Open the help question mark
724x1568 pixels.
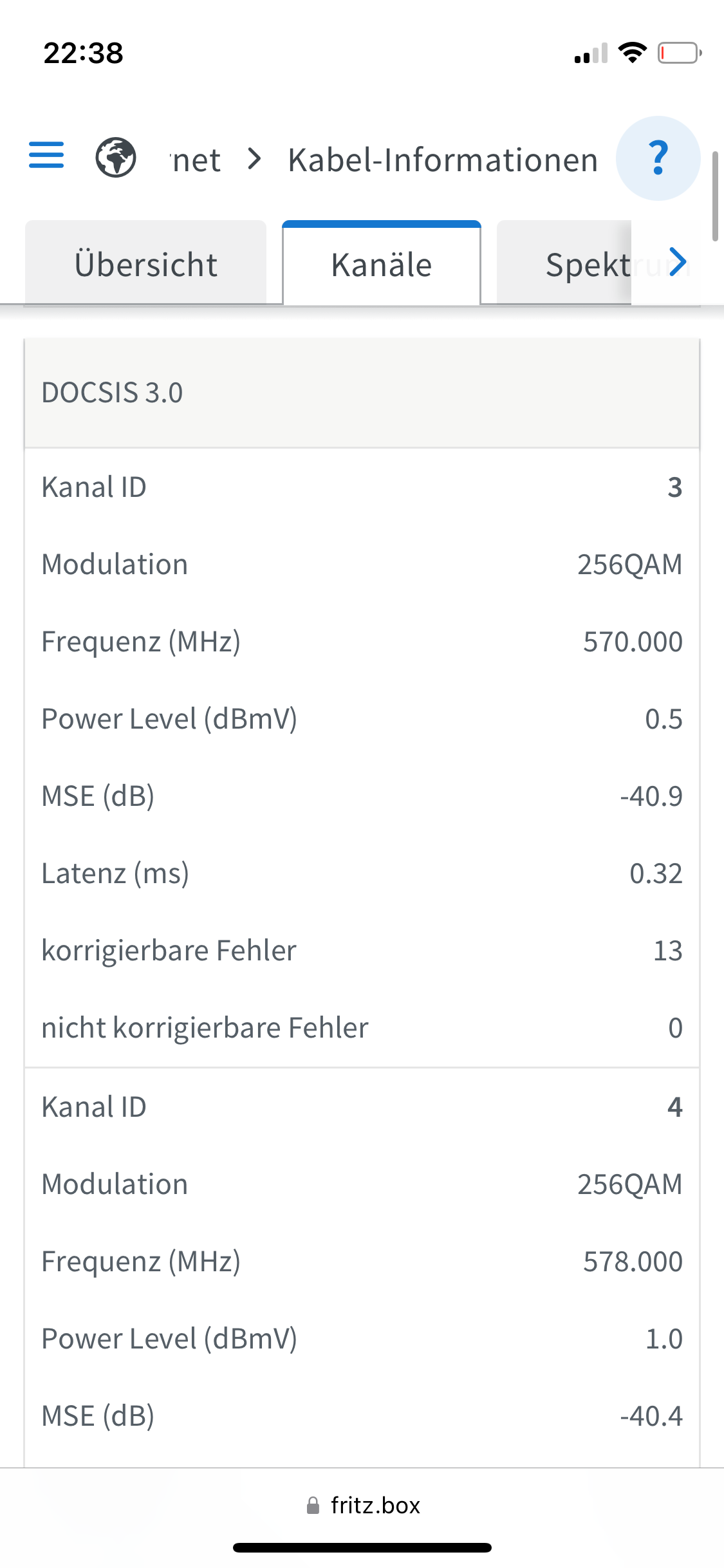tap(658, 158)
